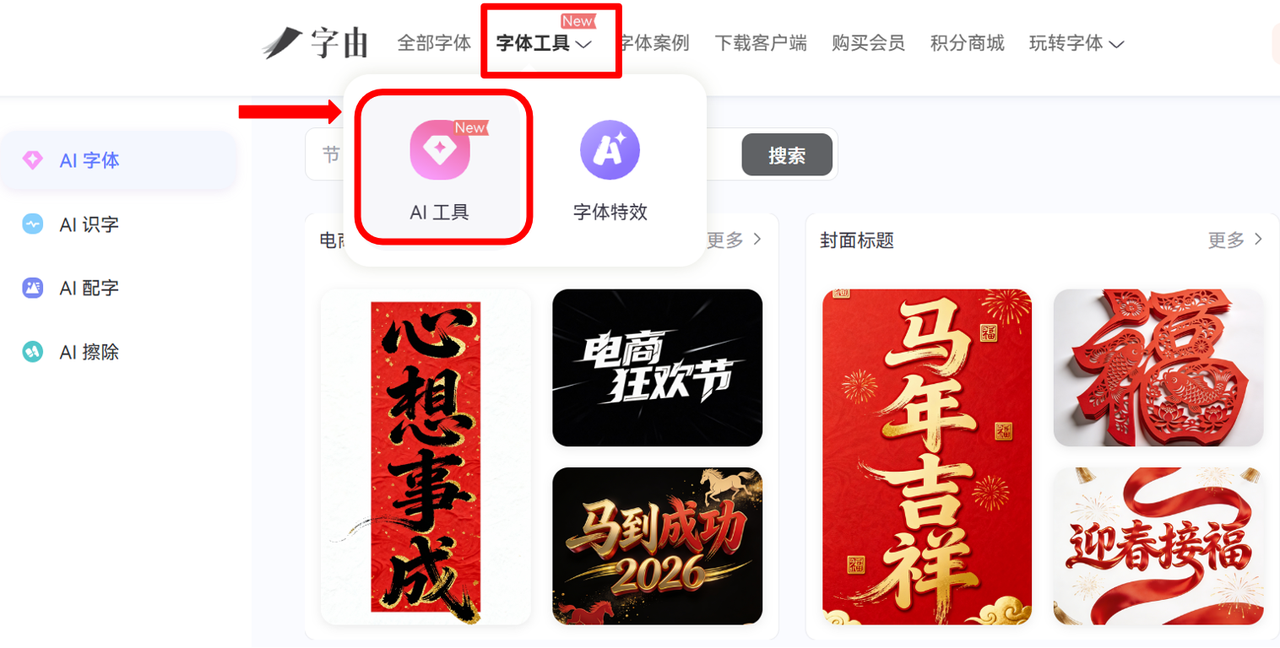The width and height of the screenshot is (1280, 648).
Task: Expand the 字体工具 dropdown menu
Action: [x=544, y=43]
